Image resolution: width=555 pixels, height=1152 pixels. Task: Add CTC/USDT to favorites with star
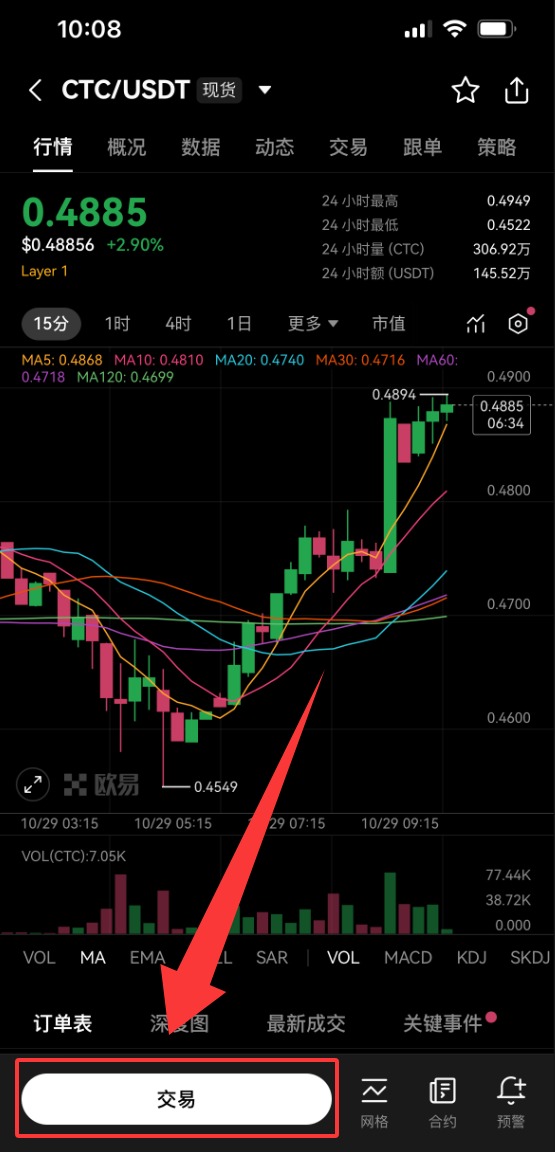465,91
